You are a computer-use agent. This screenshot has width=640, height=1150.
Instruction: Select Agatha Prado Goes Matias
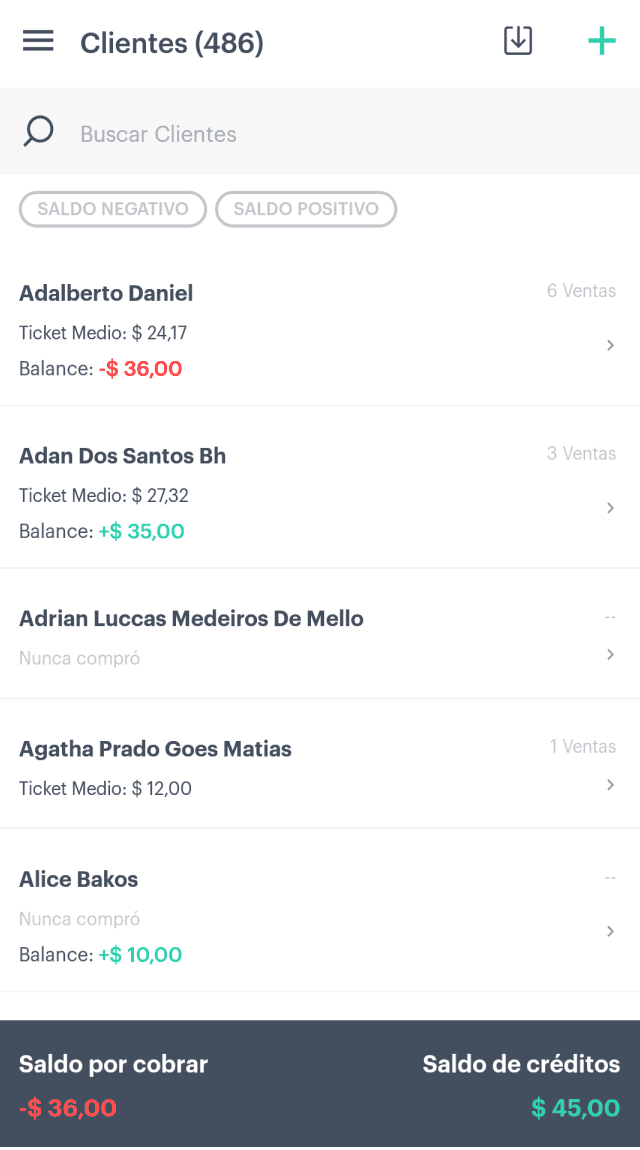(x=320, y=765)
